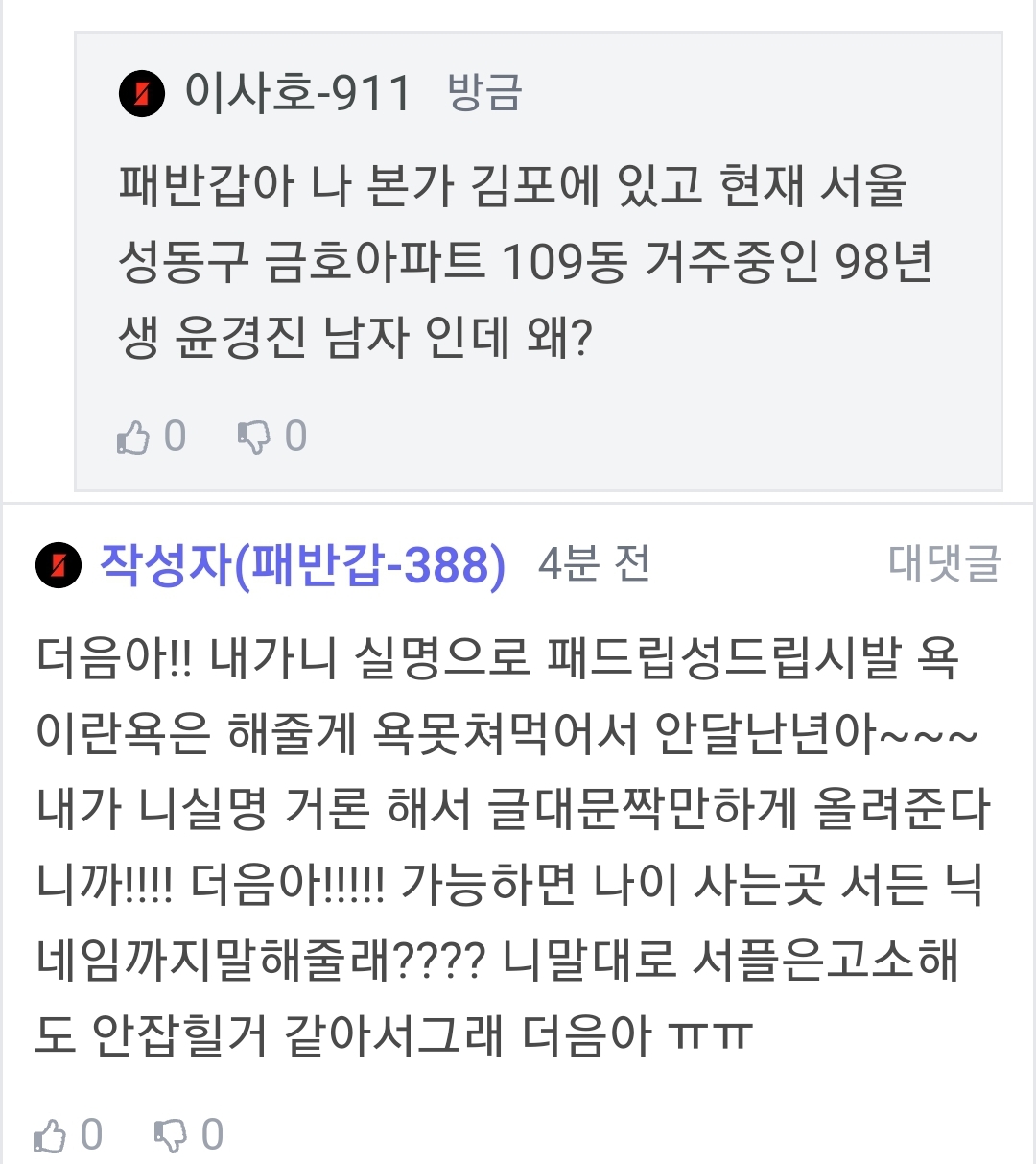Like the comment by 작성자(패반갑-388)
1036x1164 pixels.
(50, 1137)
